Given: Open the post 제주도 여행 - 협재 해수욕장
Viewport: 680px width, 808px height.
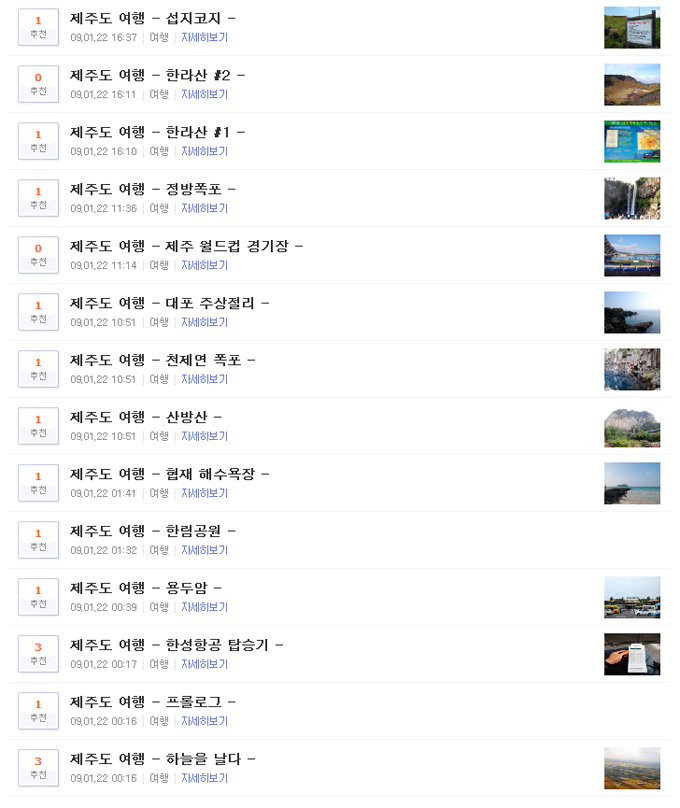Looking at the screenshot, I should pos(169,474).
